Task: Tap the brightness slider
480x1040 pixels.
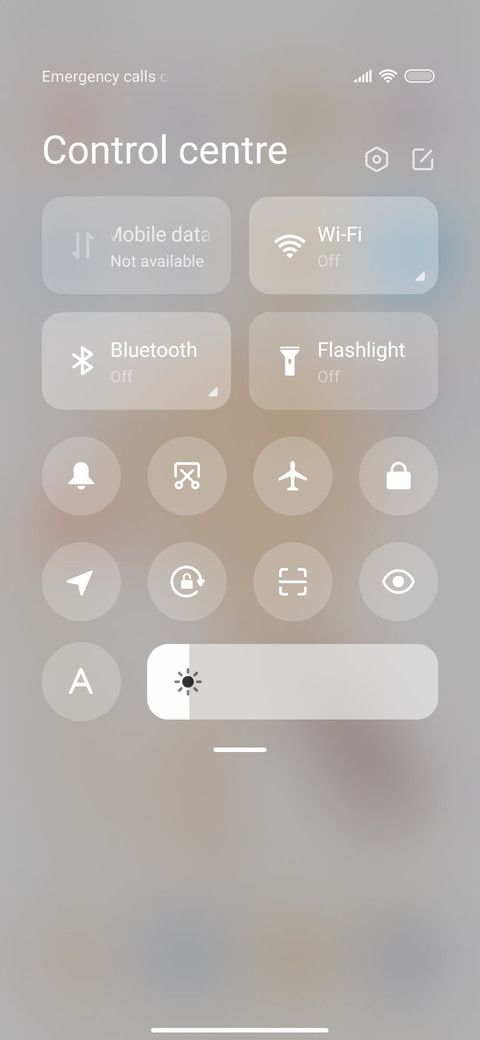Action: click(292, 682)
